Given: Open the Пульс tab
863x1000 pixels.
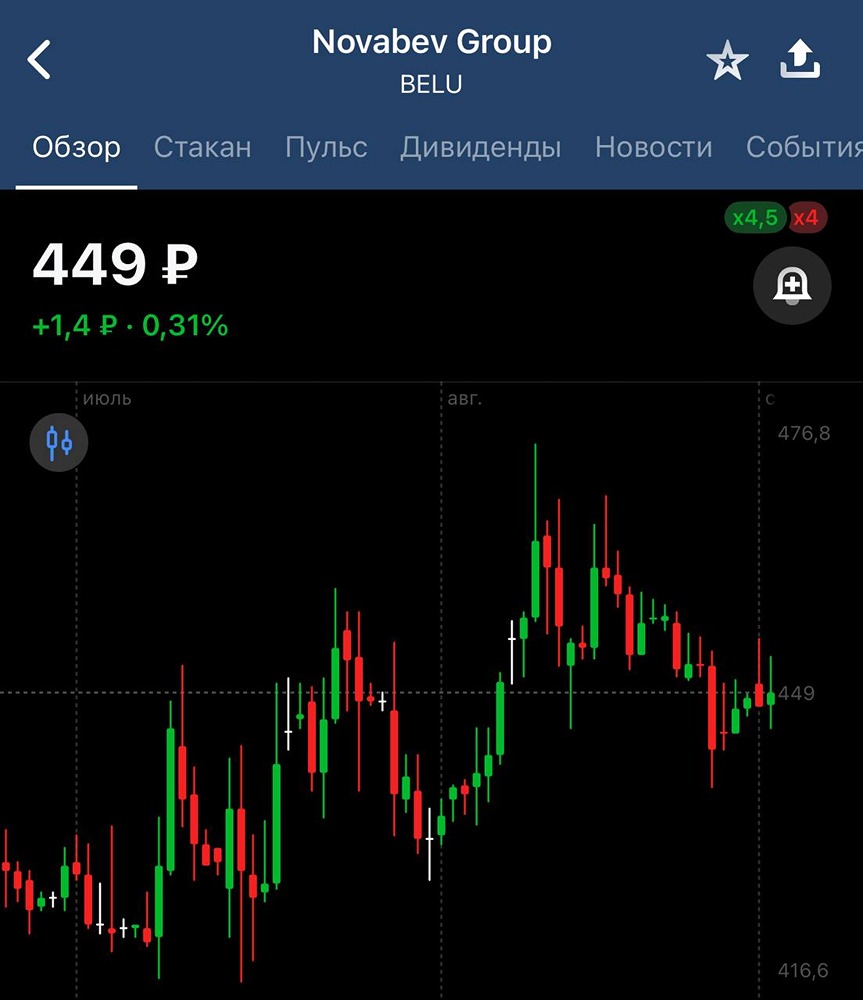Looking at the screenshot, I should (x=326, y=148).
